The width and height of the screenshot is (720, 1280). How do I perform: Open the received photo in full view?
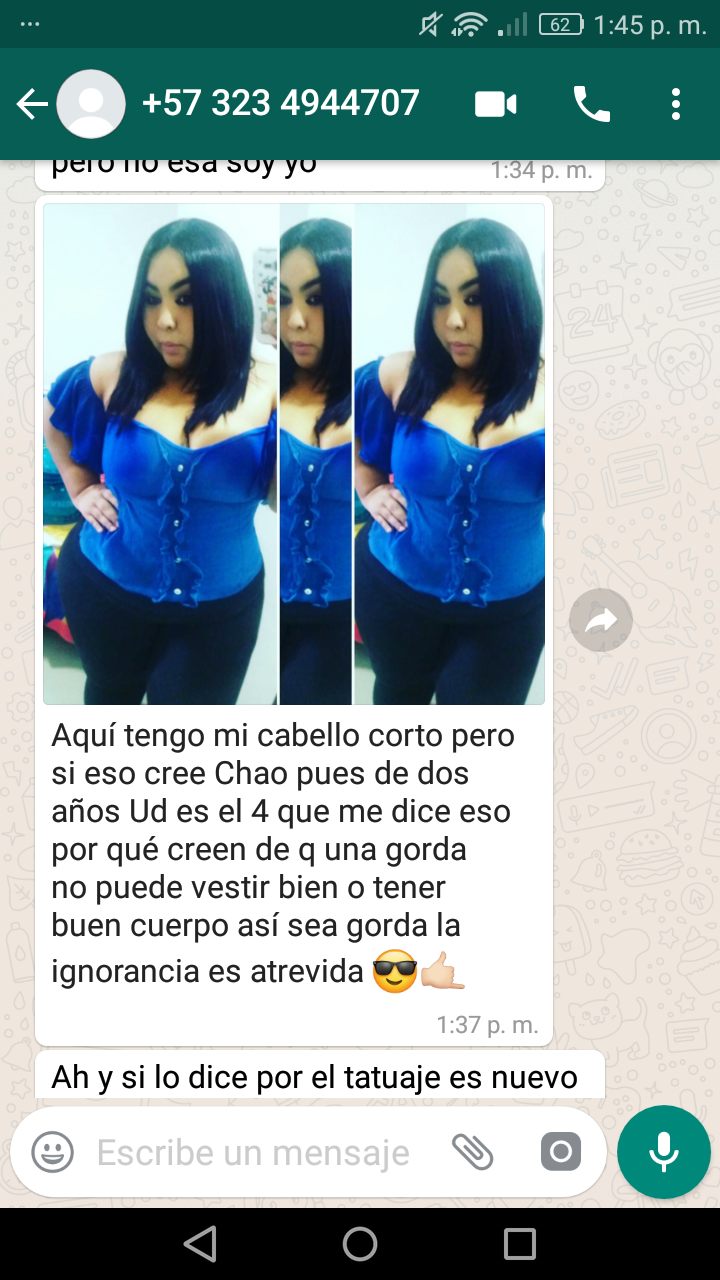294,454
